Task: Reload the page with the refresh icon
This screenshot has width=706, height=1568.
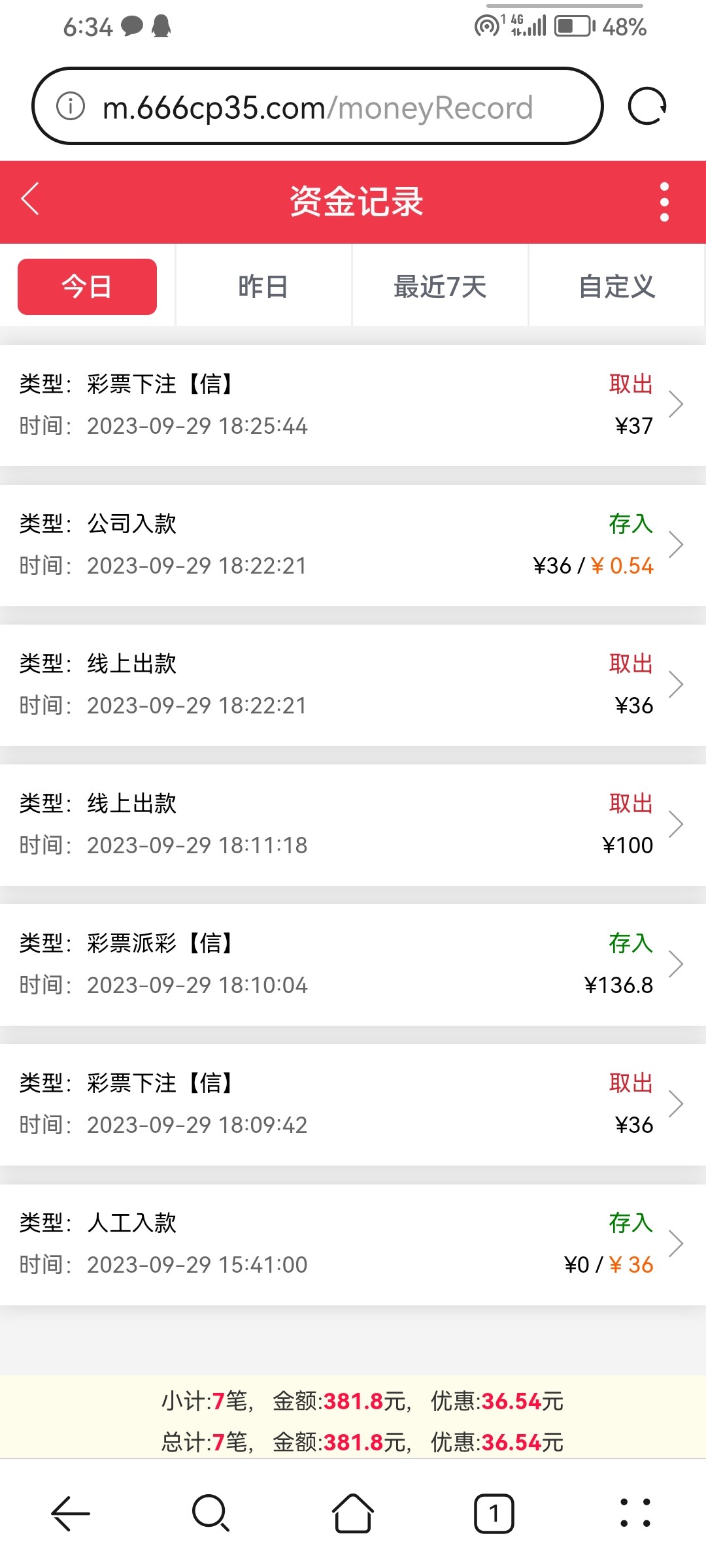Action: click(x=647, y=106)
